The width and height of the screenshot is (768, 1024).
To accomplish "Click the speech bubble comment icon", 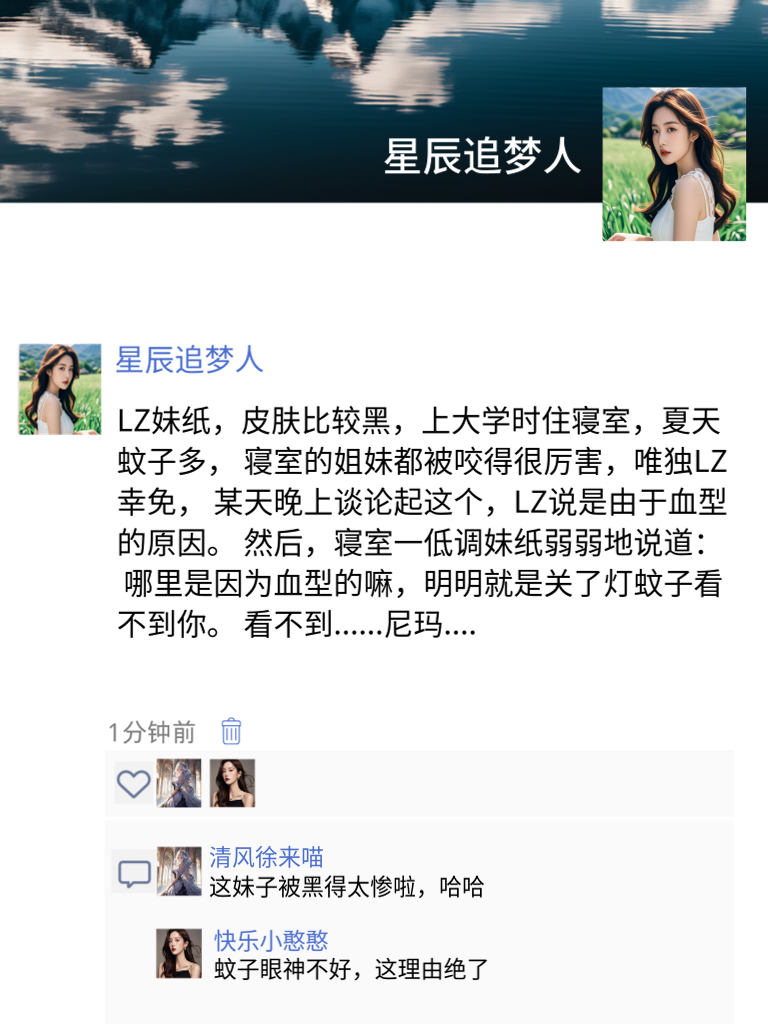I will click(132, 874).
